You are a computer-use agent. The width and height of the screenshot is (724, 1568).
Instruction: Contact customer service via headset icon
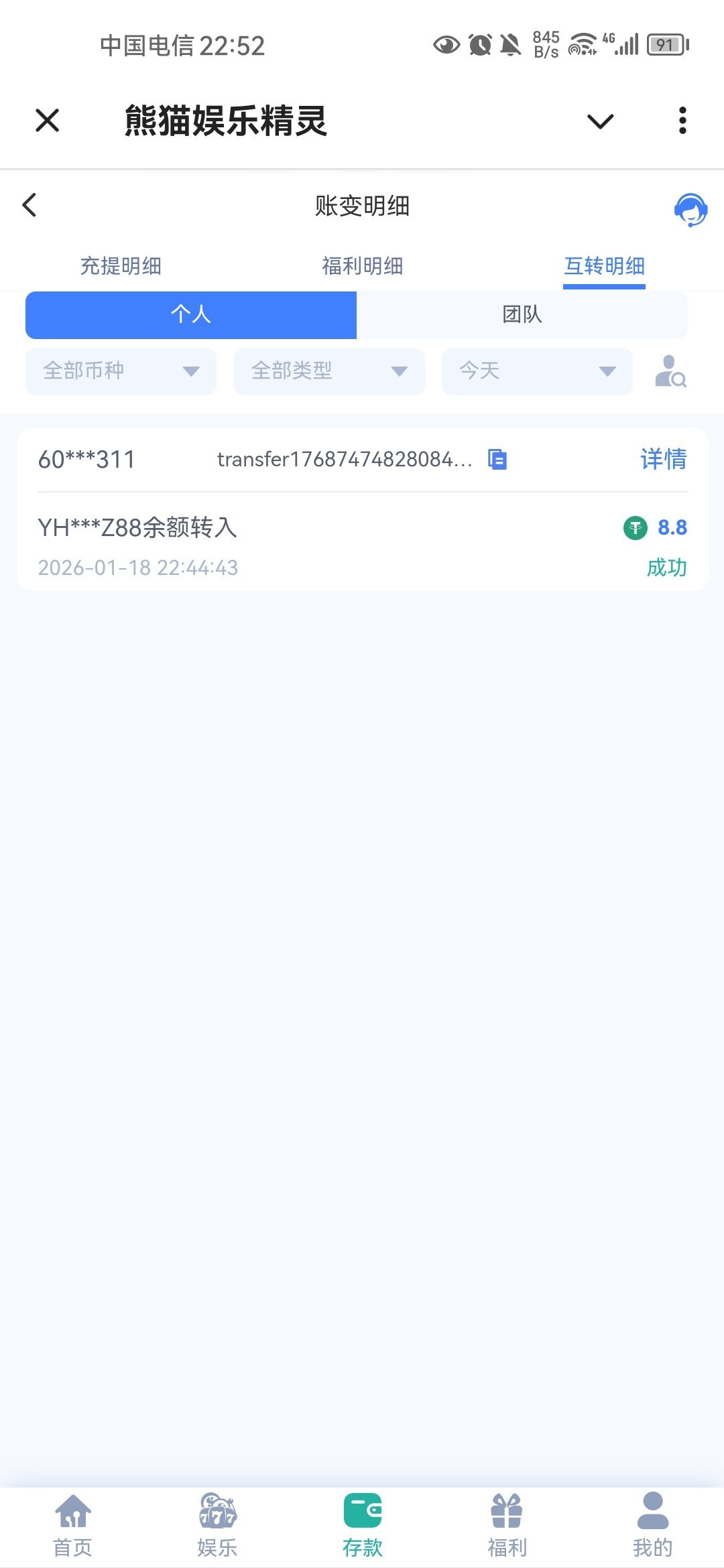(690, 210)
